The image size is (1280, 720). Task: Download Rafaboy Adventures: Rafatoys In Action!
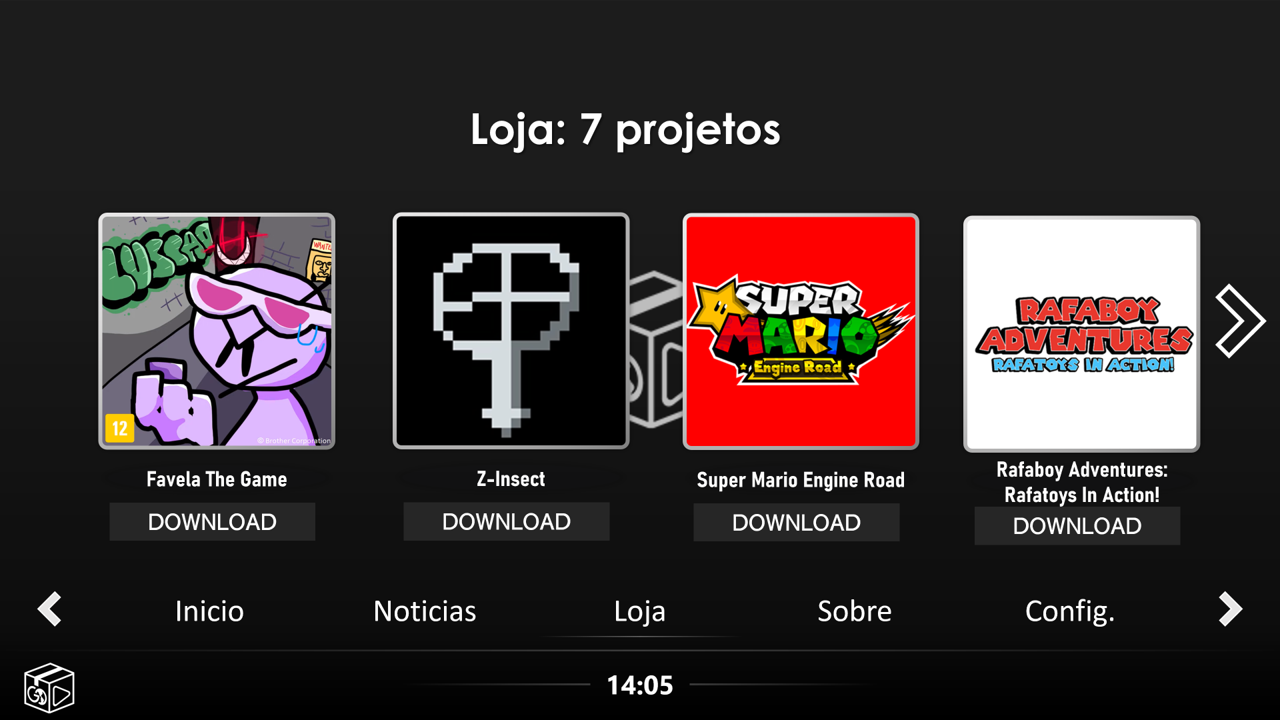pyautogui.click(x=1077, y=526)
